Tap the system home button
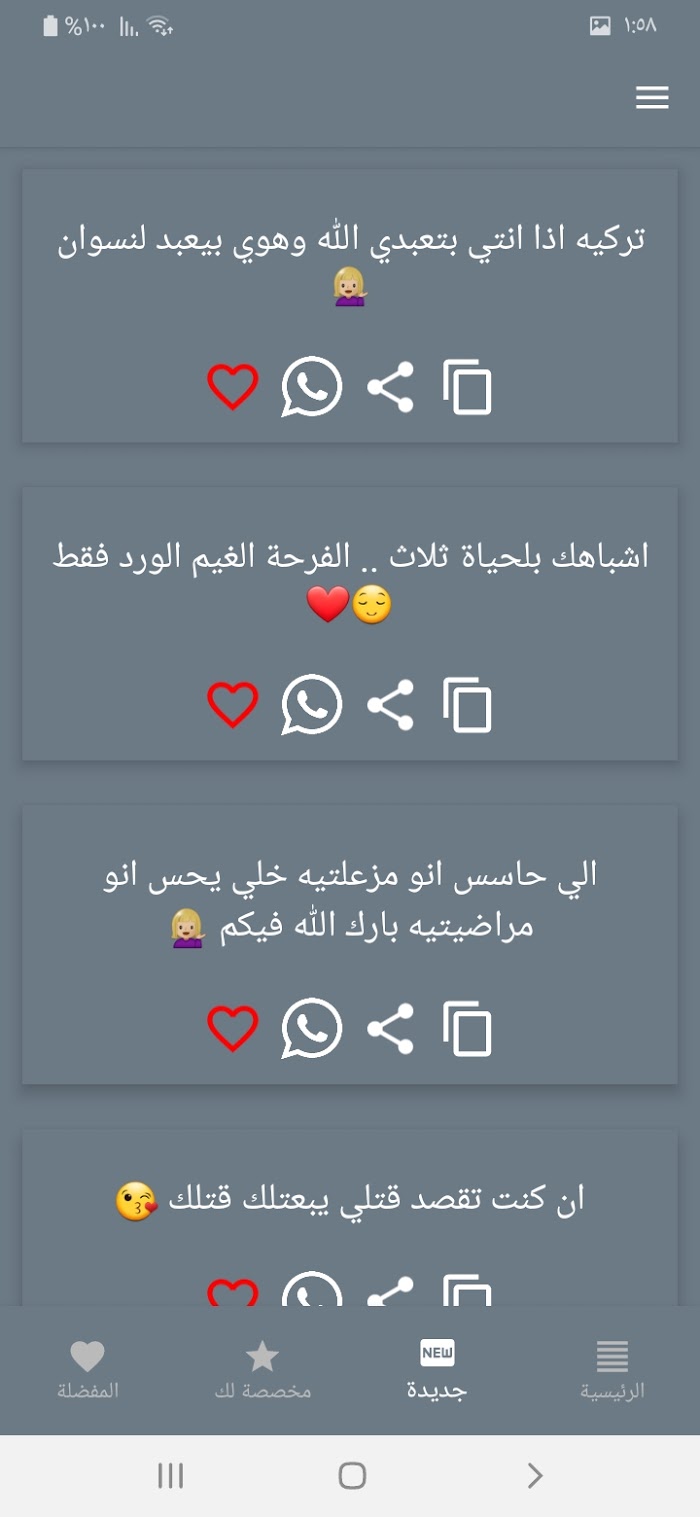The width and height of the screenshot is (700, 1517). (x=352, y=1475)
